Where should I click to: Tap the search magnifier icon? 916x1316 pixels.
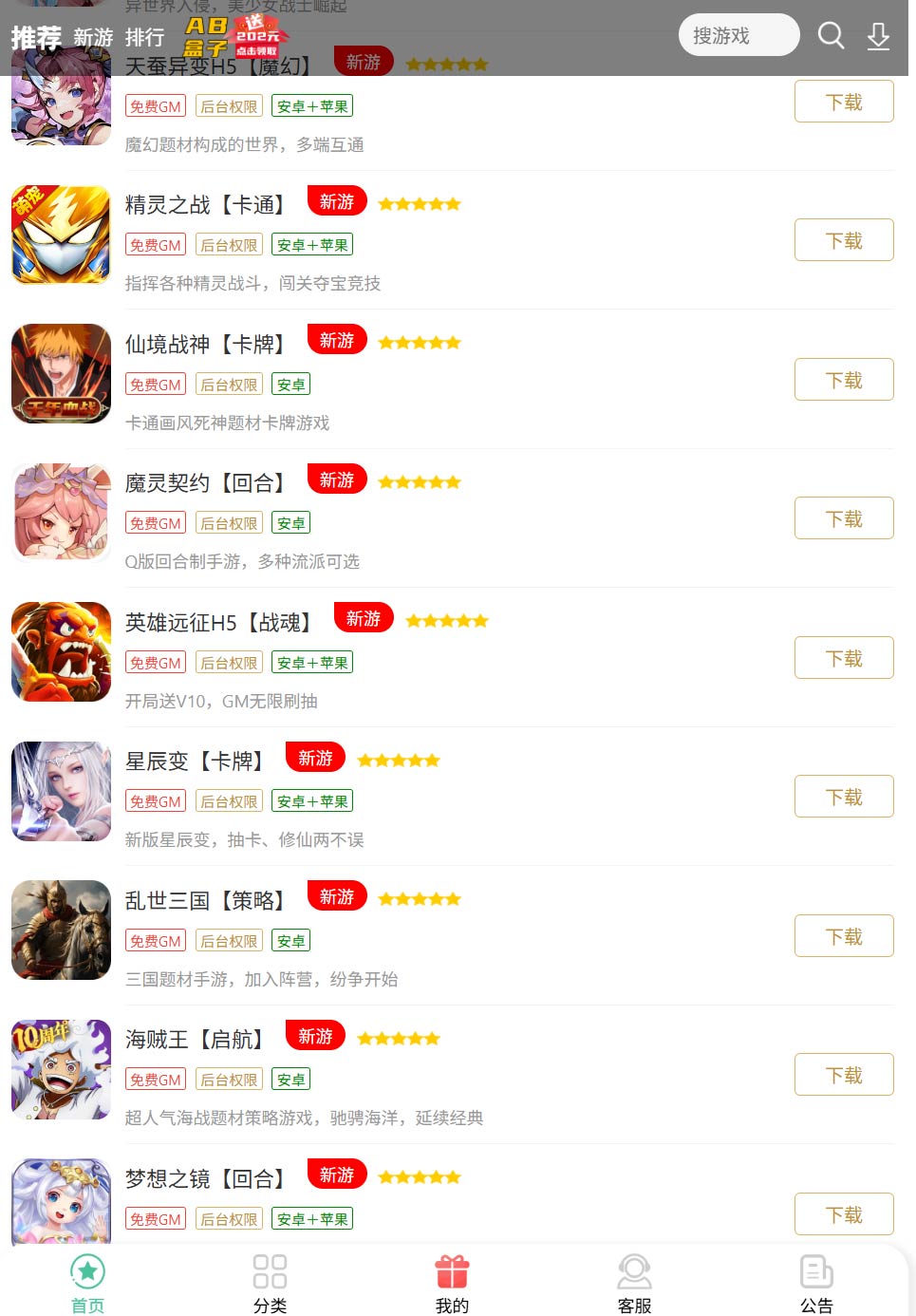[x=831, y=36]
